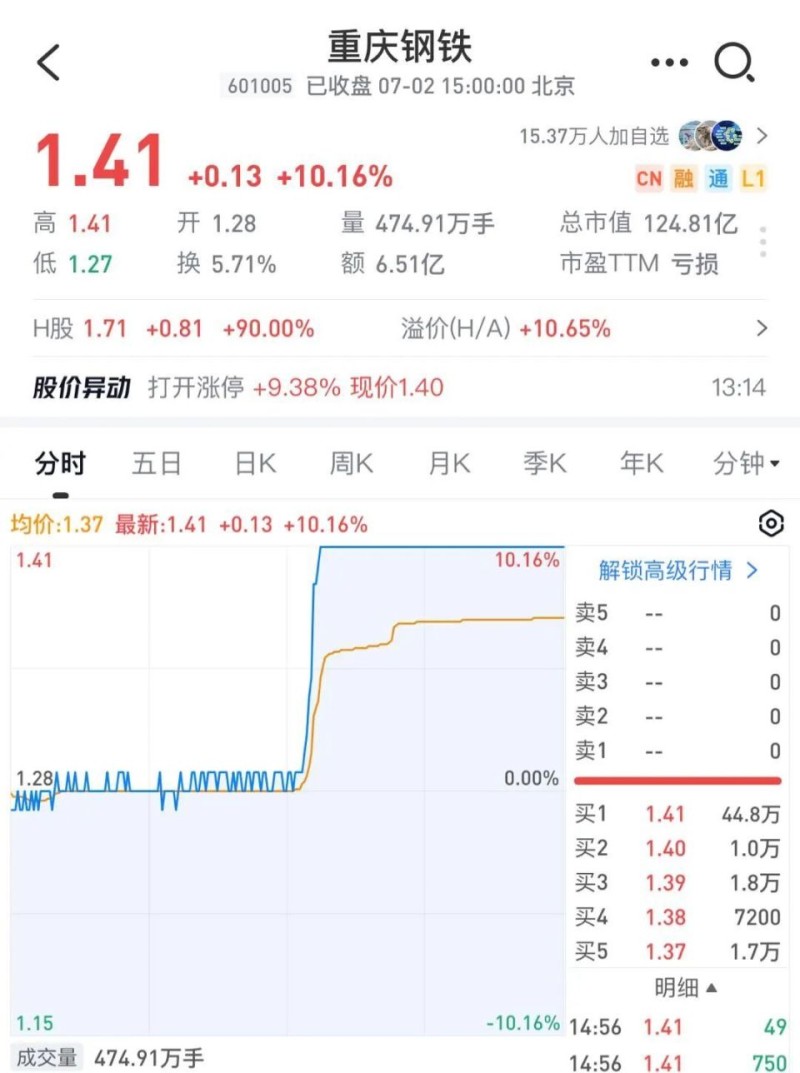Select the 日K chart tab

255,464
